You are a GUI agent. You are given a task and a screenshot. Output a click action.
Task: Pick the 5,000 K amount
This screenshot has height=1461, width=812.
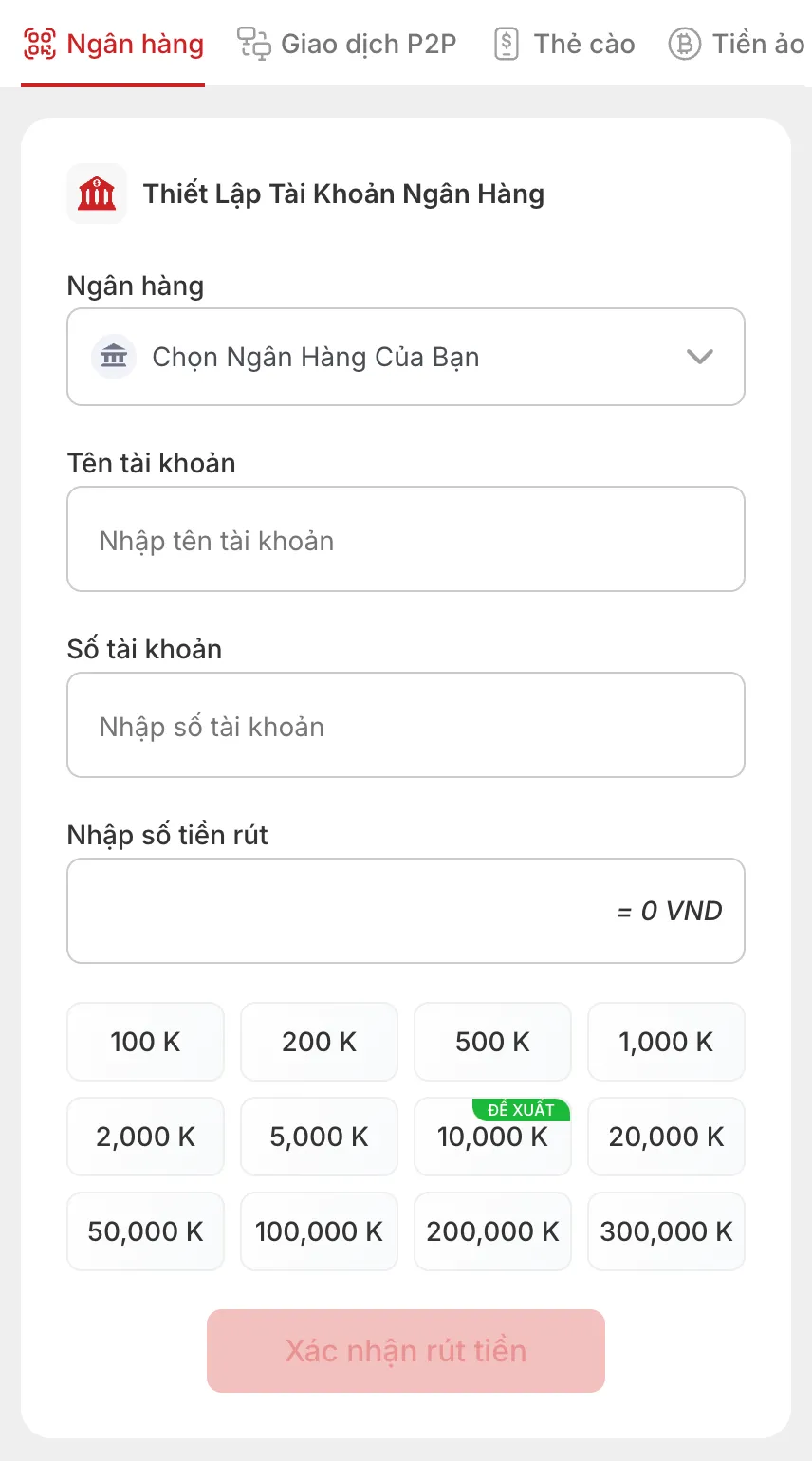click(x=319, y=1137)
